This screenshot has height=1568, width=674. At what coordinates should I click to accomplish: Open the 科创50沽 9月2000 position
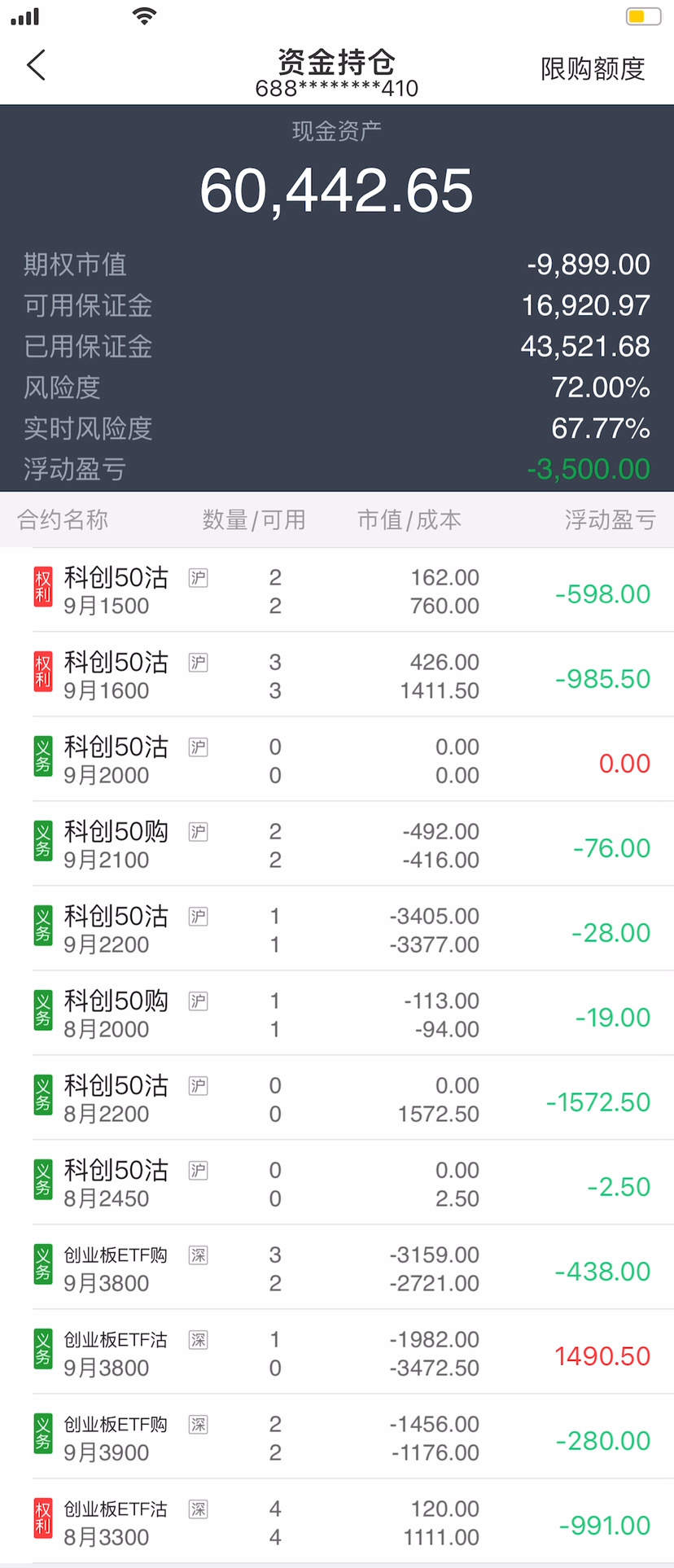click(x=337, y=760)
